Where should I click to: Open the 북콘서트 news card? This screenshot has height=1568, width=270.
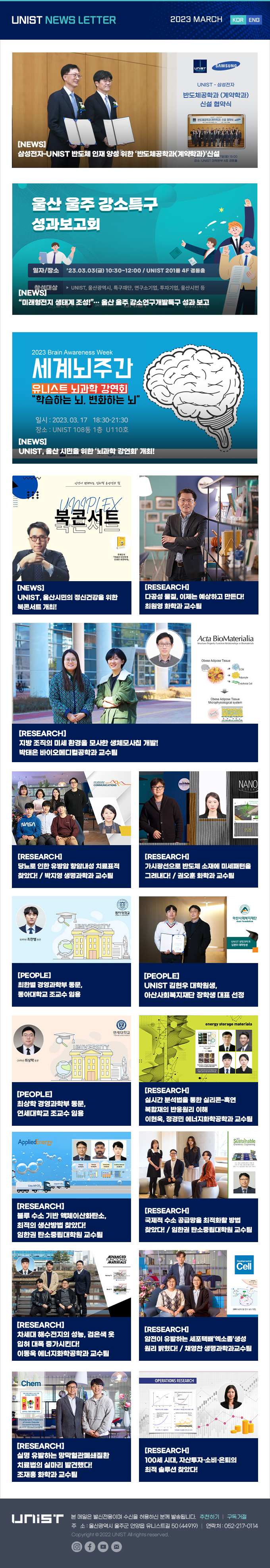pos(71,545)
